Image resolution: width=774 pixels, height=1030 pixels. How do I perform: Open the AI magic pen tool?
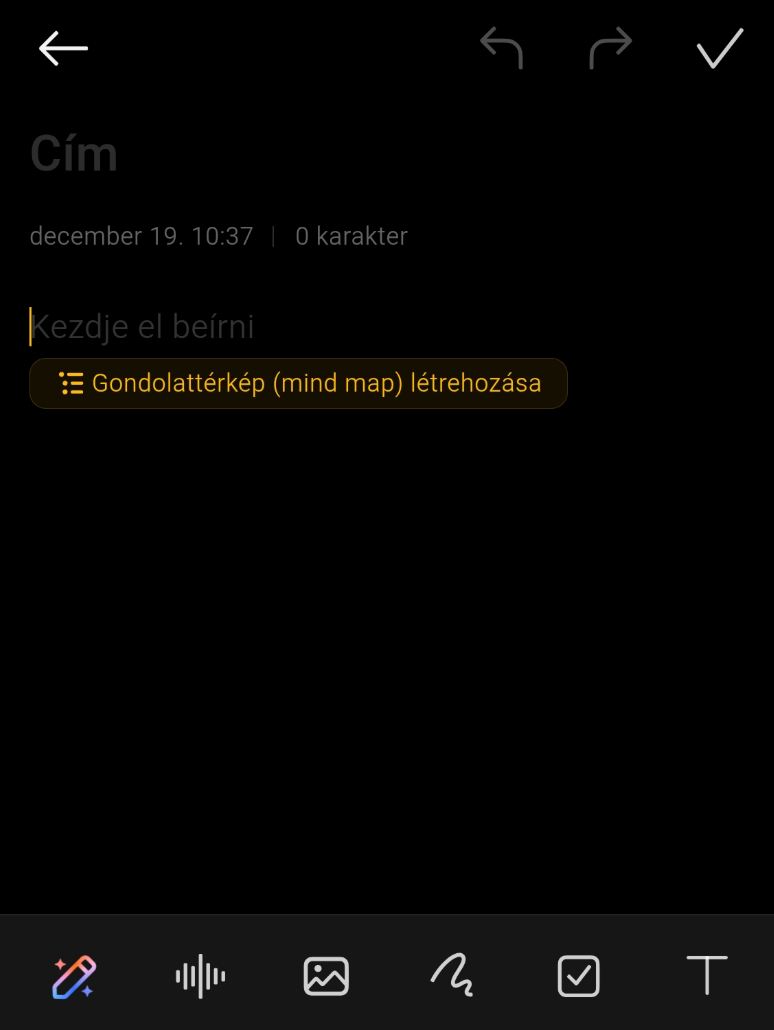pos(74,976)
